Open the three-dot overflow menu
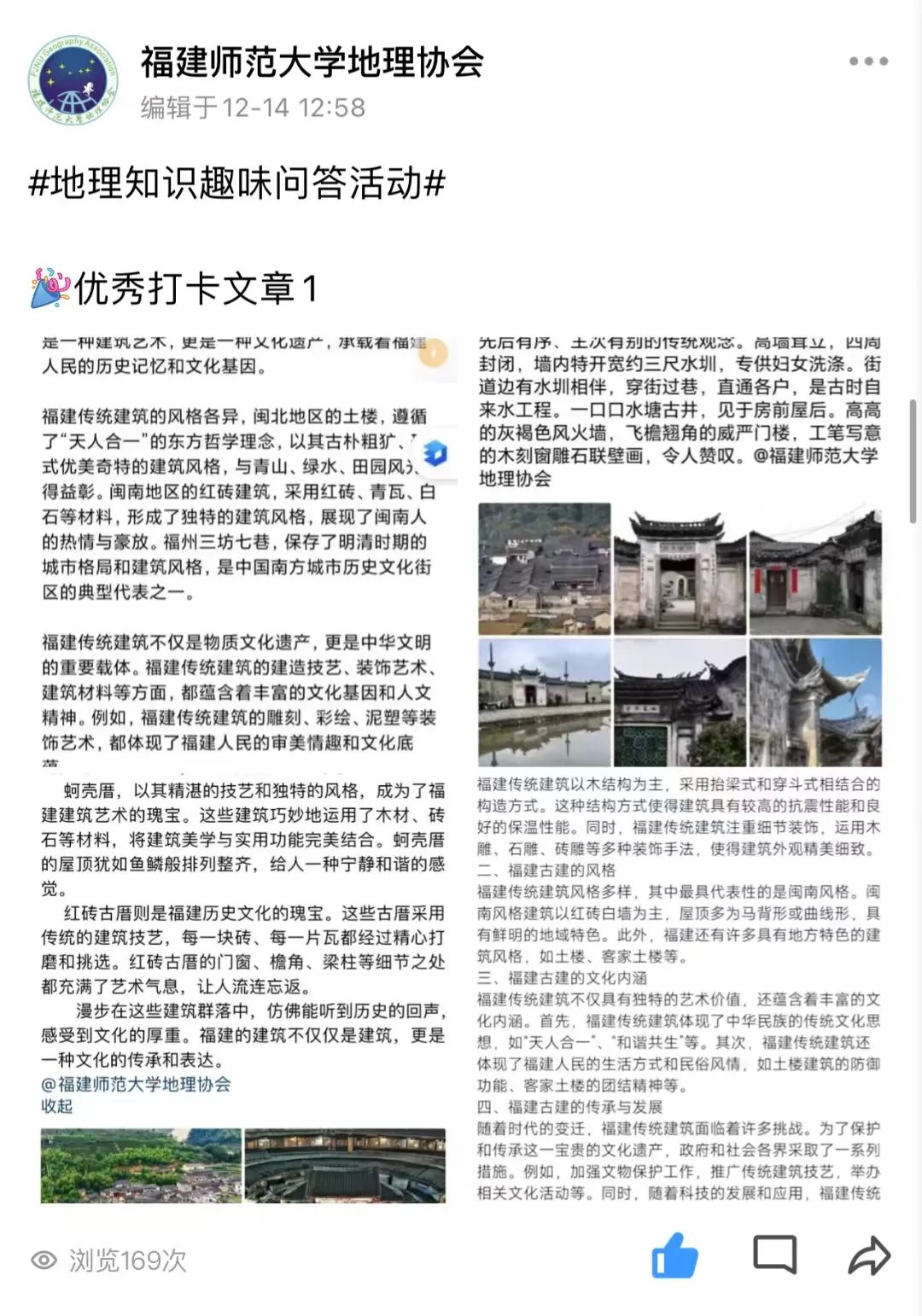This screenshot has width=922, height=1316. [x=868, y=61]
